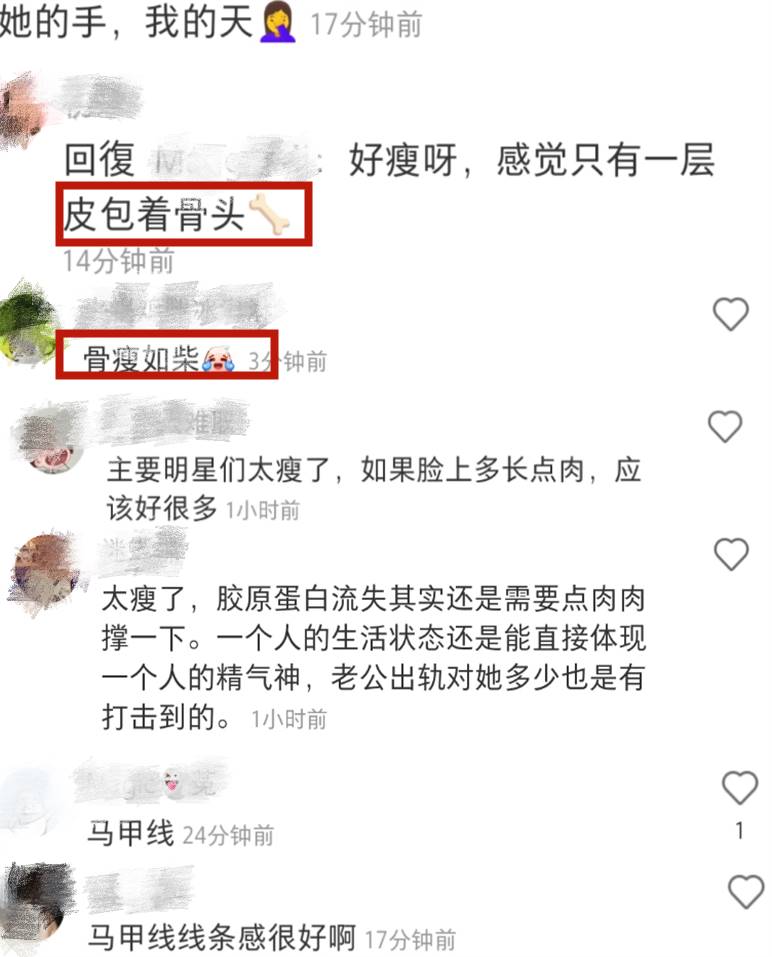Like the comment saying 骨瘦如柴
Viewport: 772px width, 957px height.
730,315
